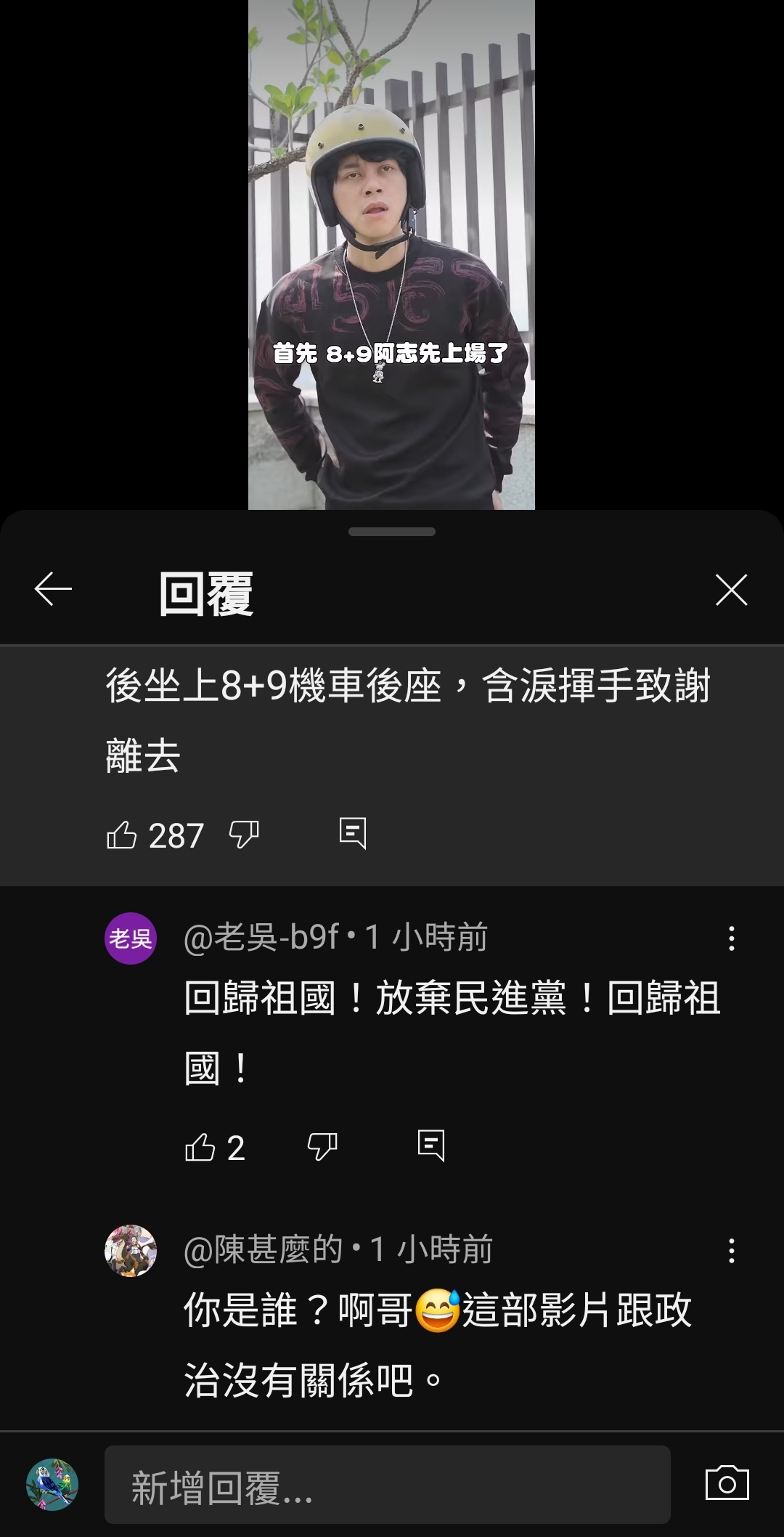This screenshot has width=784, height=1537.
Task: Like the comment with 287 likes
Action: click(x=122, y=835)
